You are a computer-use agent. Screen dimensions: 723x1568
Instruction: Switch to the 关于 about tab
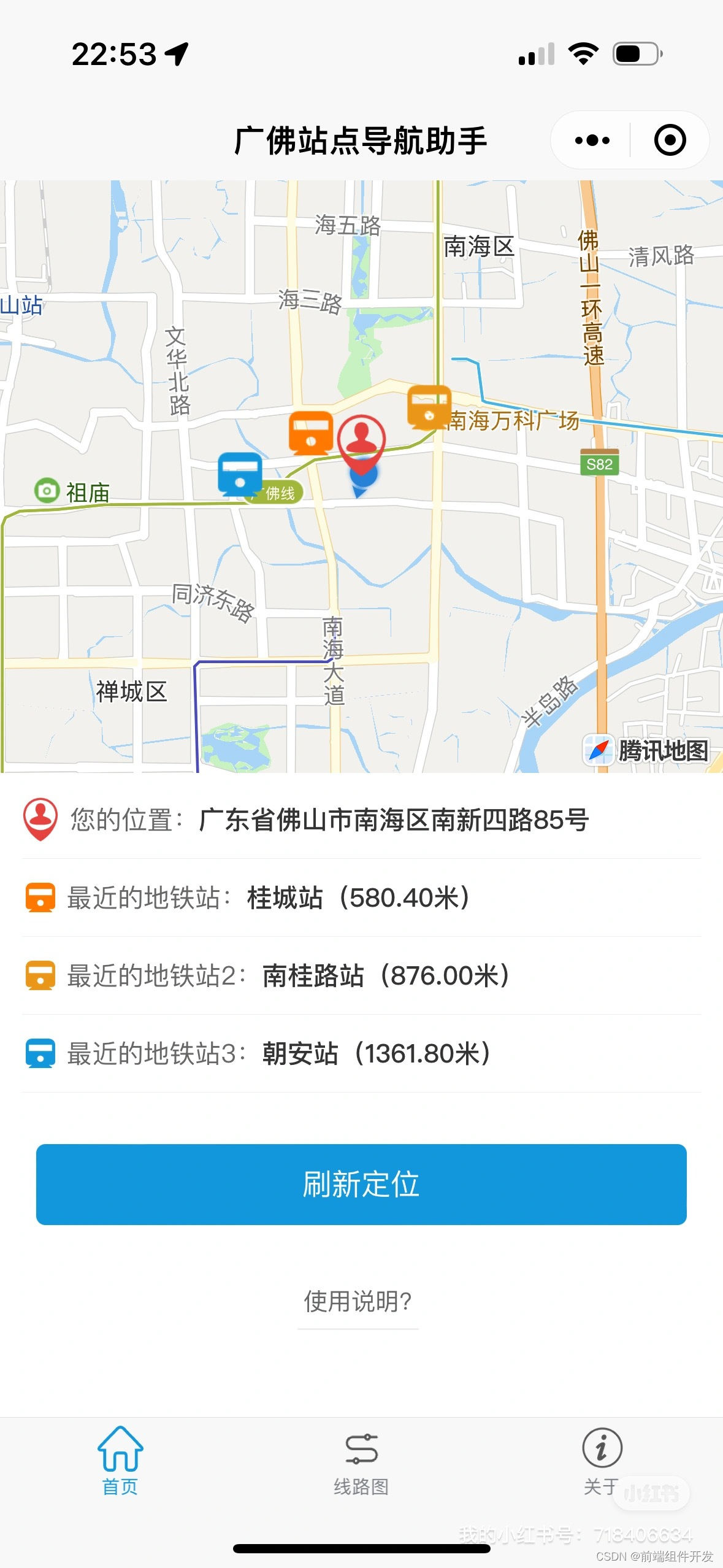(x=602, y=1462)
